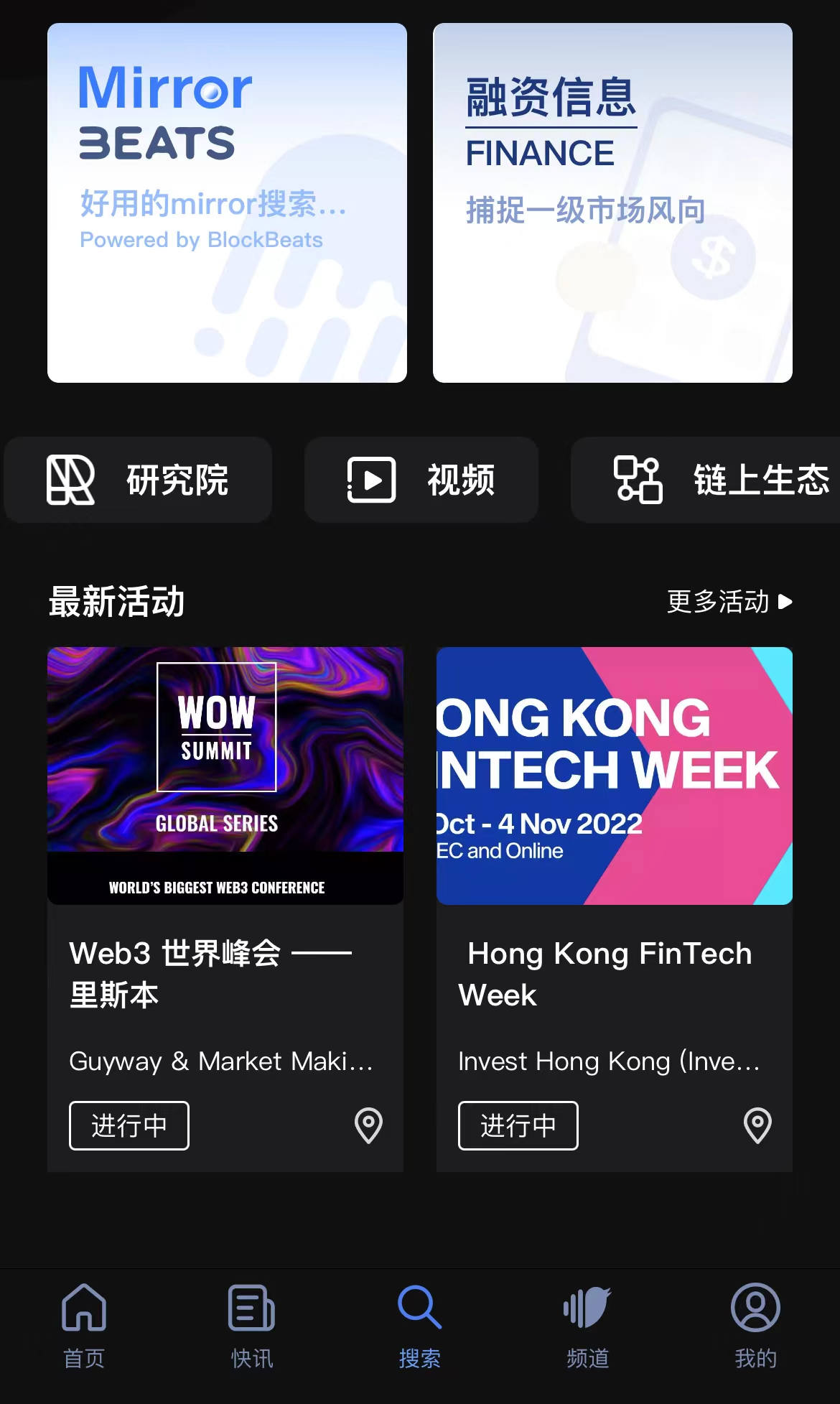840x1404 pixels.
Task: Open the 视频 section
Action: tap(421, 480)
